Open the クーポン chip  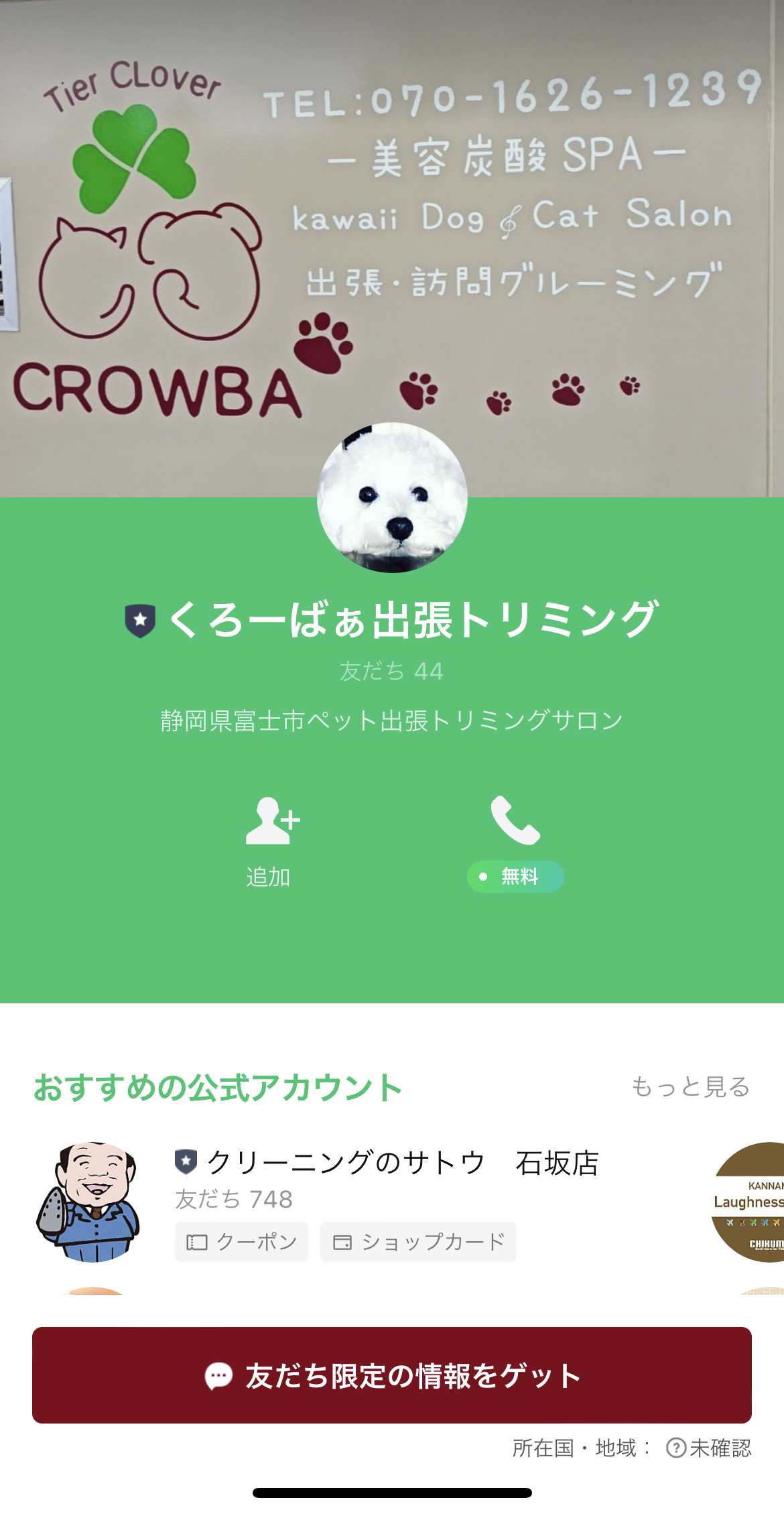241,1241
